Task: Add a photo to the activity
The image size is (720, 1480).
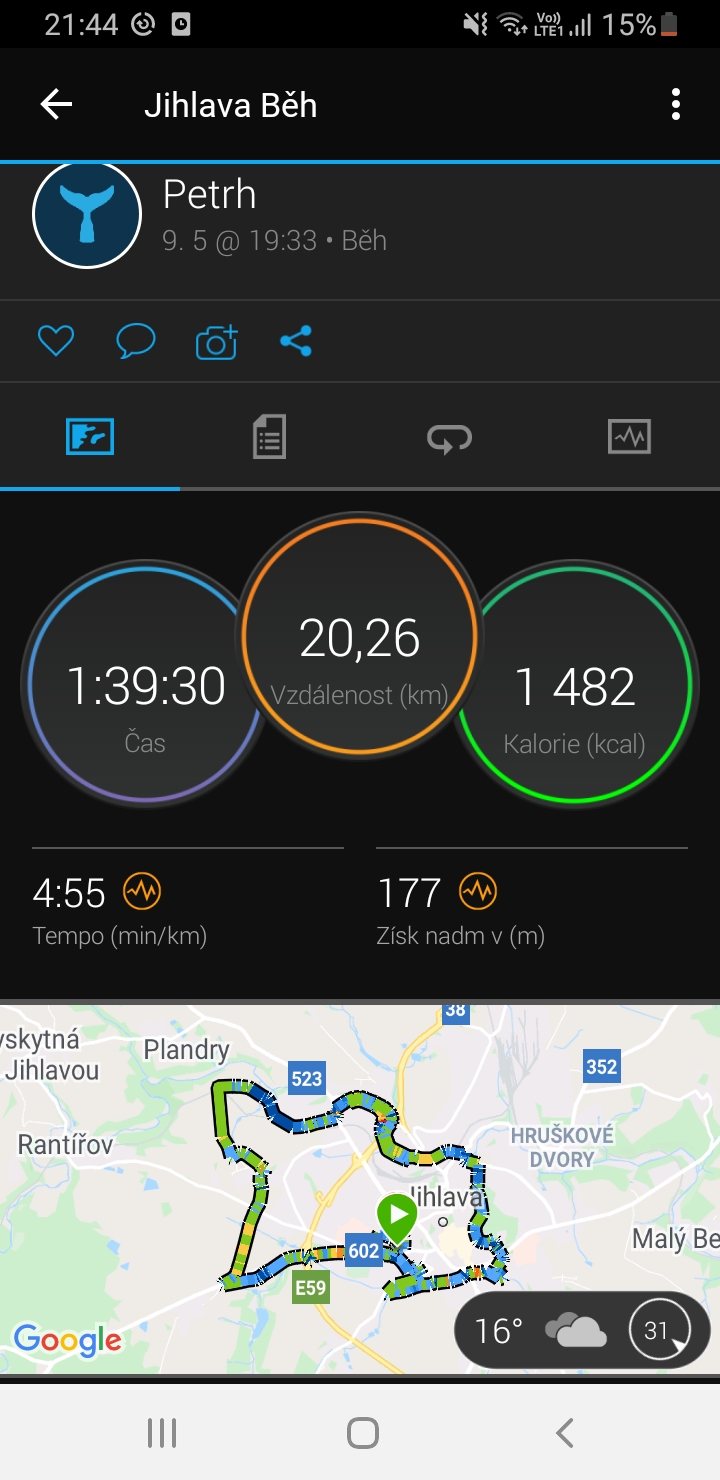Action: pyautogui.click(x=216, y=342)
